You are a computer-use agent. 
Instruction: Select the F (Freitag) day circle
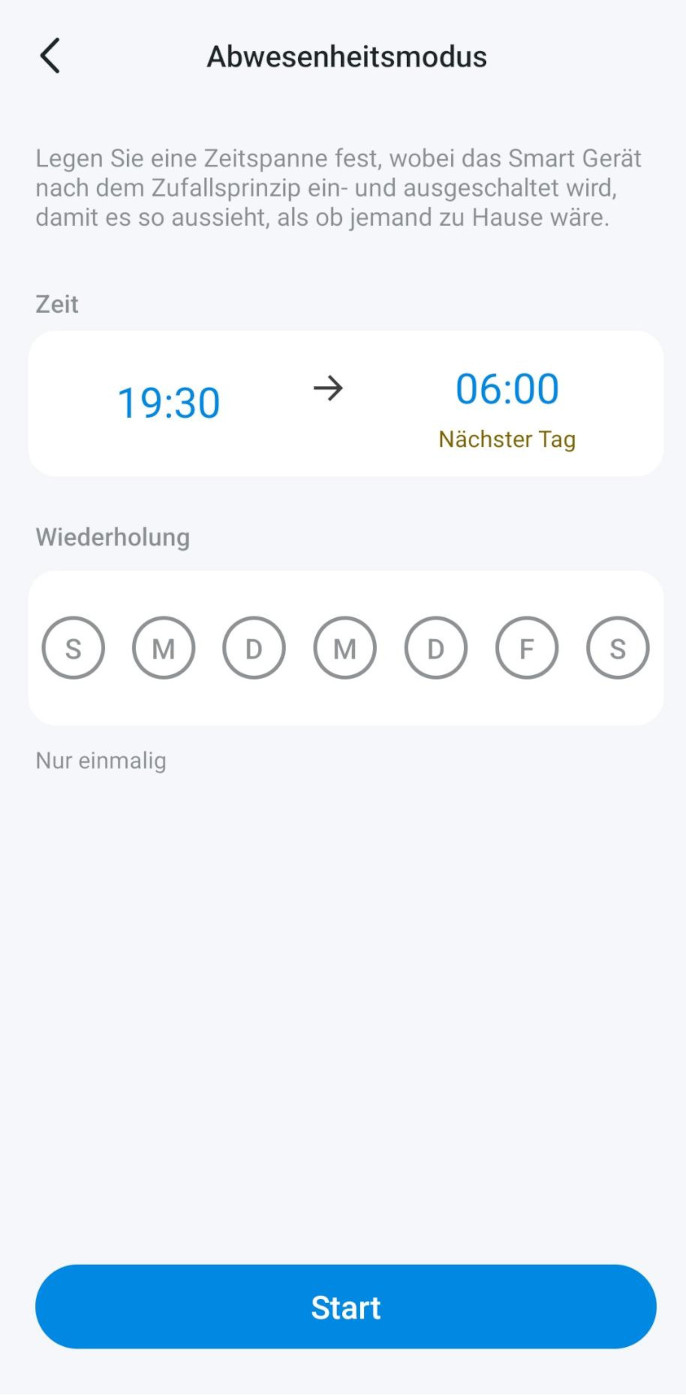click(527, 648)
